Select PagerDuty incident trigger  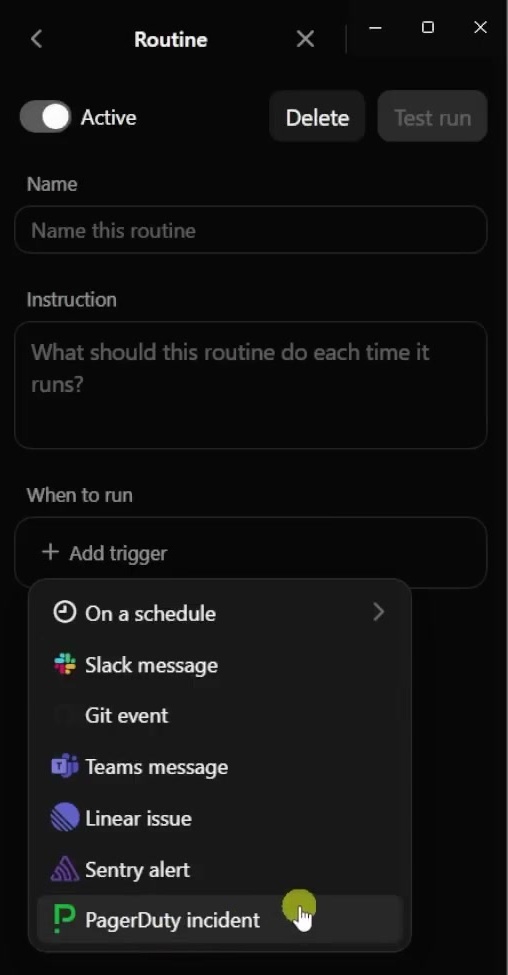tap(219, 920)
